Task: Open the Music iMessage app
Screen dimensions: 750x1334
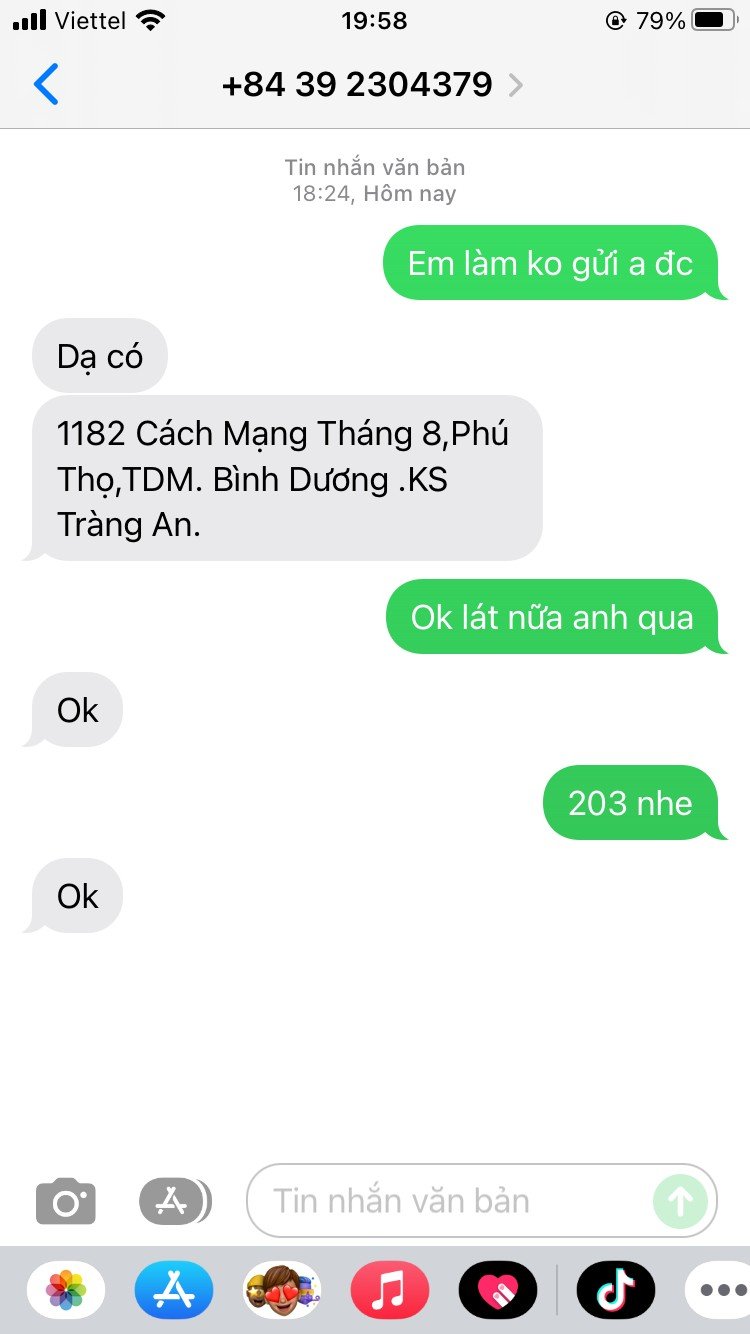Action: 390,1290
